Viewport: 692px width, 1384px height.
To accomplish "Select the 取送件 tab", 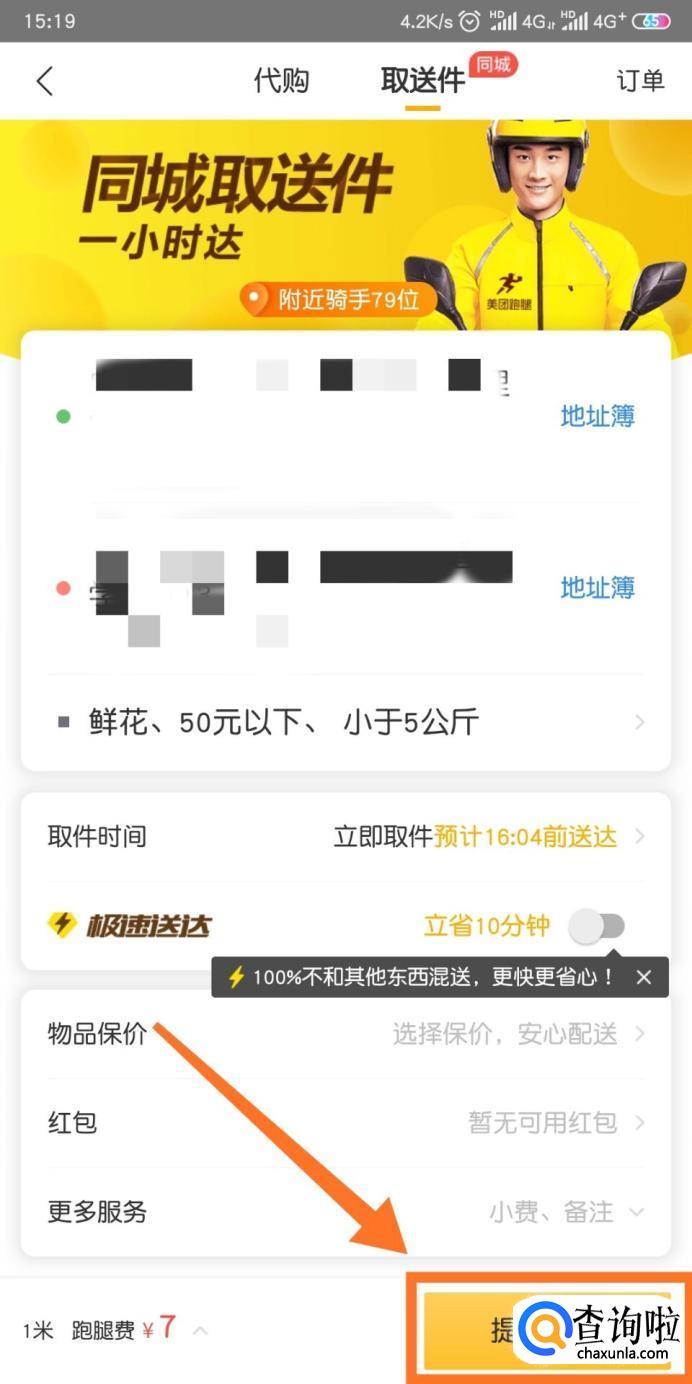I will click(423, 81).
